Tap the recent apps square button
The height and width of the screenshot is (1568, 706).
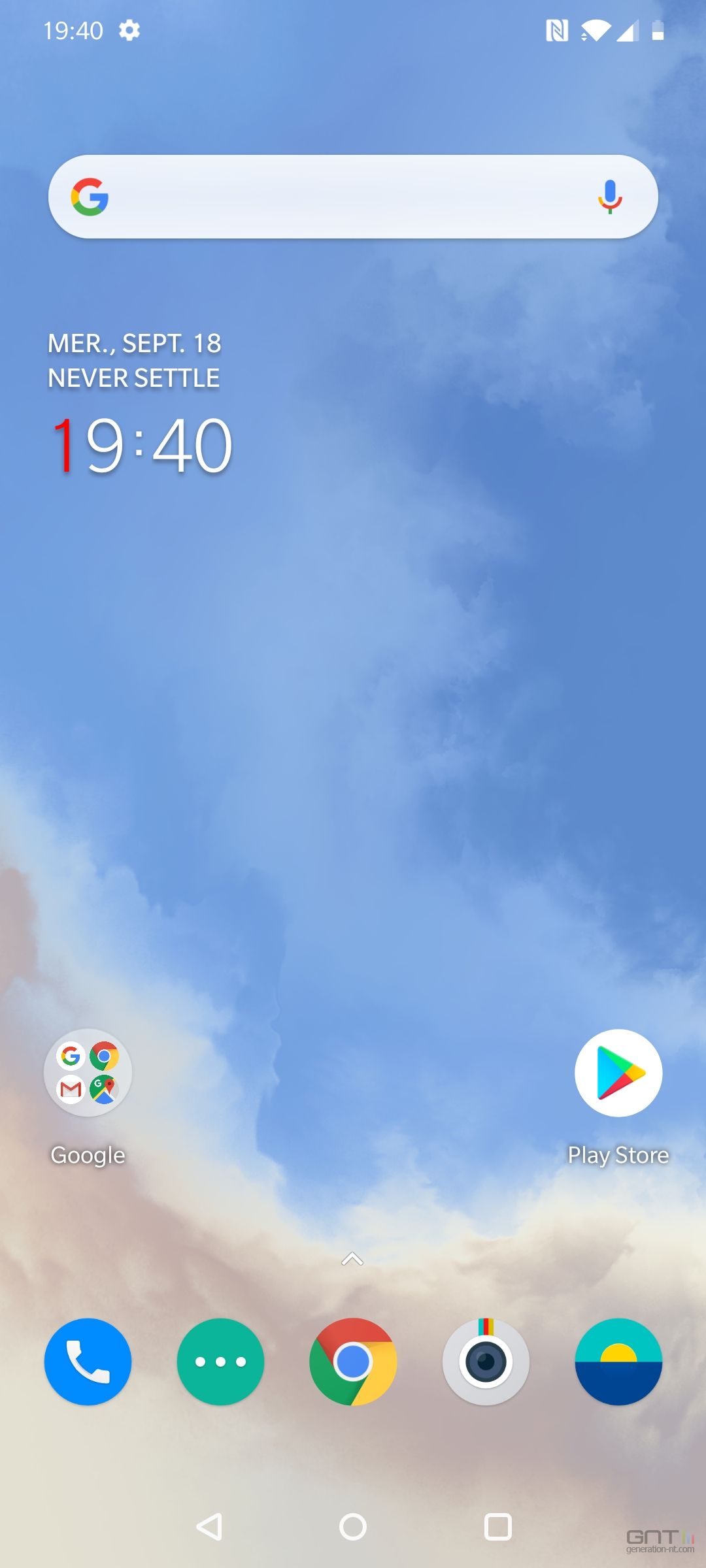497,1527
